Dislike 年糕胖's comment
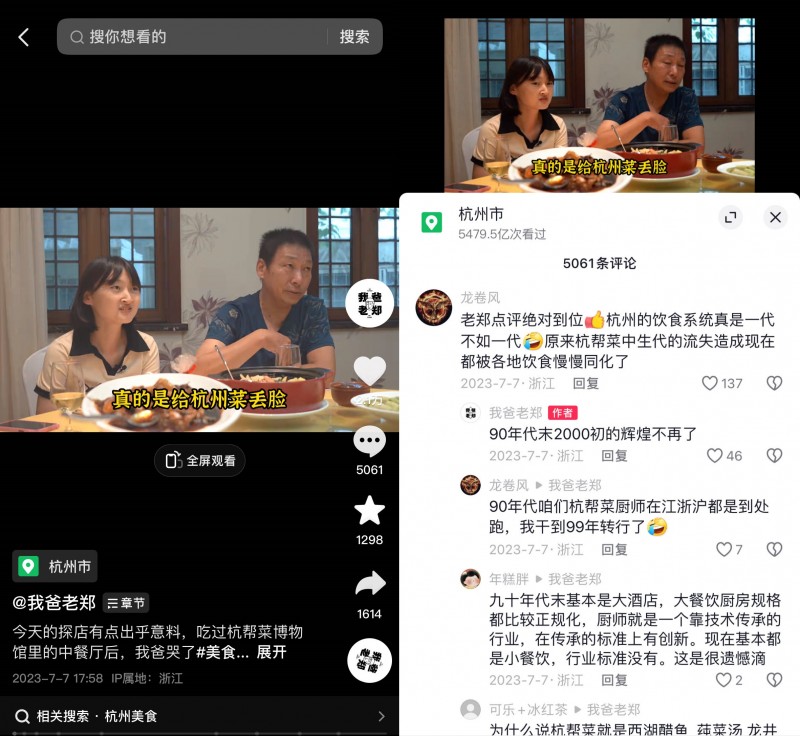Viewport: 800px width, 736px height. (x=774, y=680)
